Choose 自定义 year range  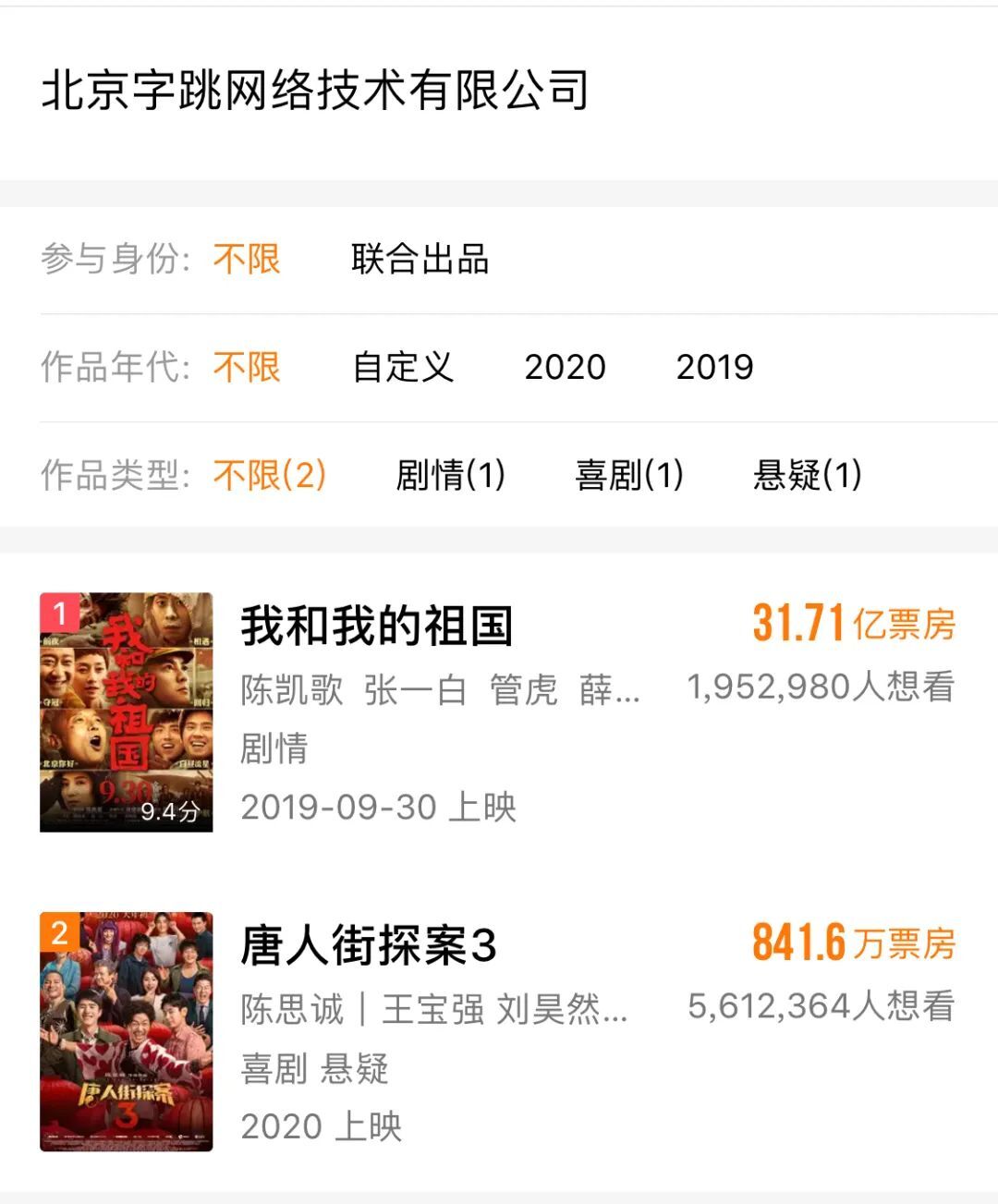[403, 367]
